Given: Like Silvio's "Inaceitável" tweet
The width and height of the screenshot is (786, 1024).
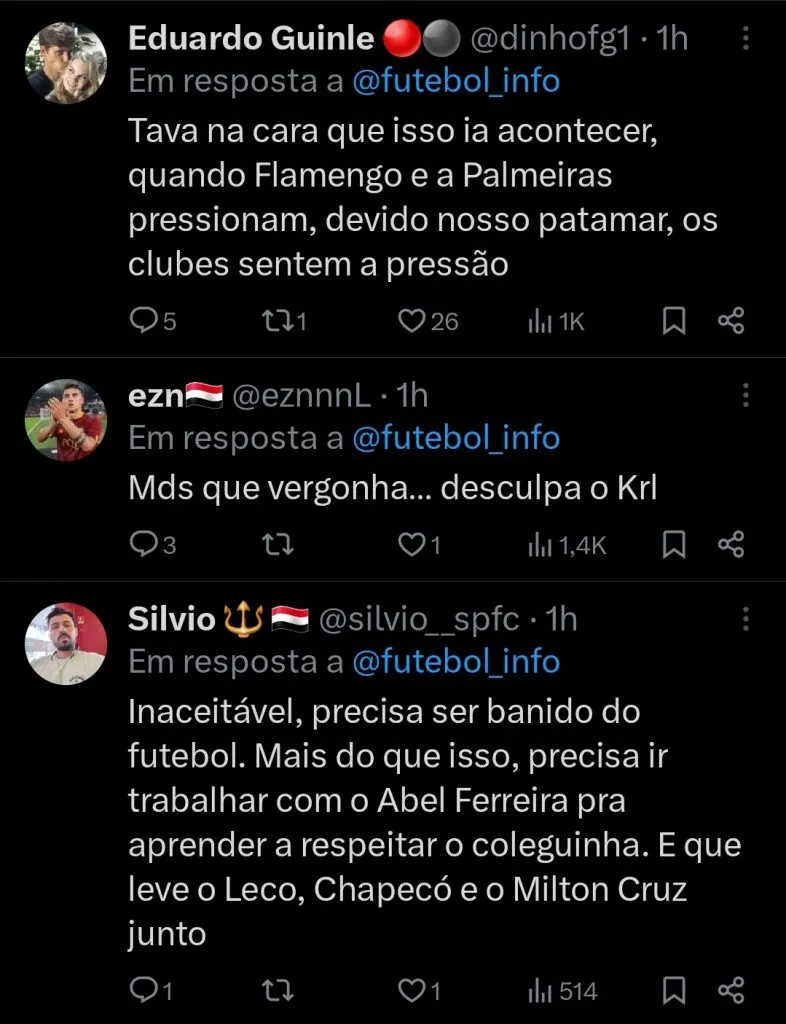Looking at the screenshot, I should pos(411,991).
